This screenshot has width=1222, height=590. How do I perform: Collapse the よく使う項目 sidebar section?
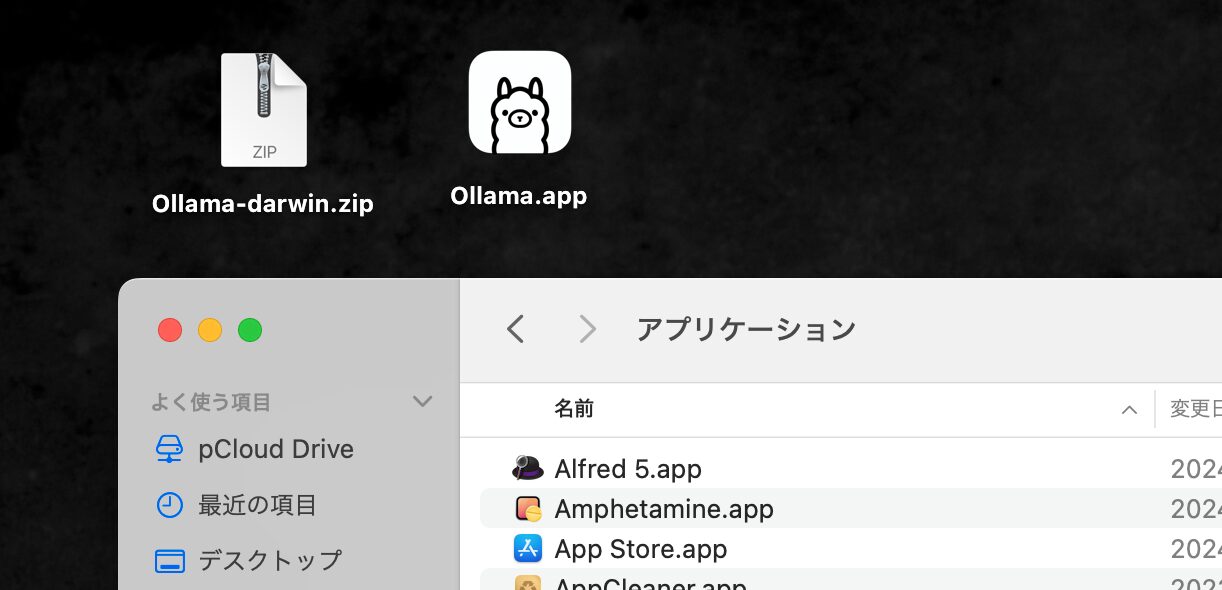pos(422,402)
